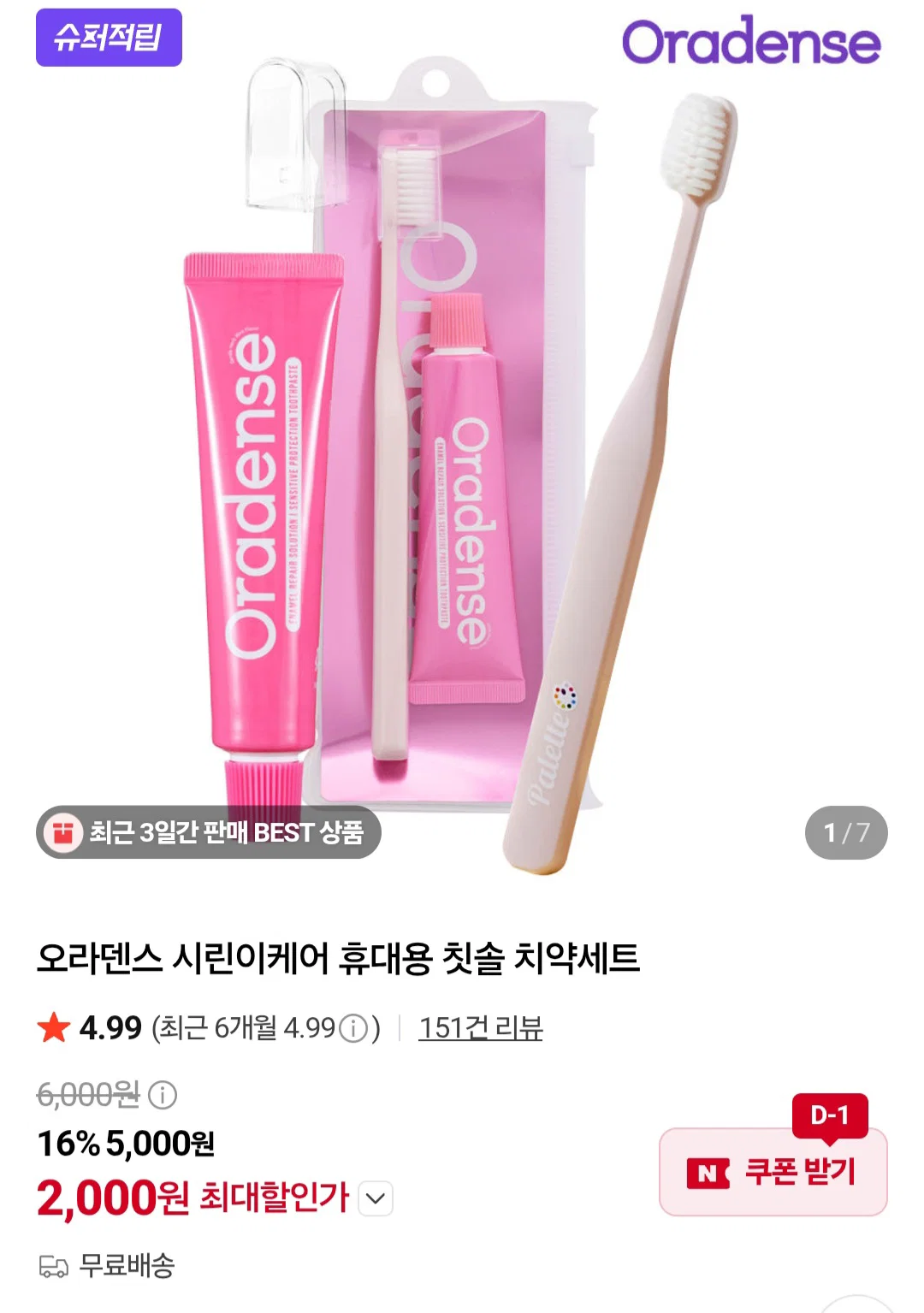The image size is (924, 1313).
Task: Open the info icon beside the 최근 6개월 4.99 rating
Action: (x=353, y=1027)
